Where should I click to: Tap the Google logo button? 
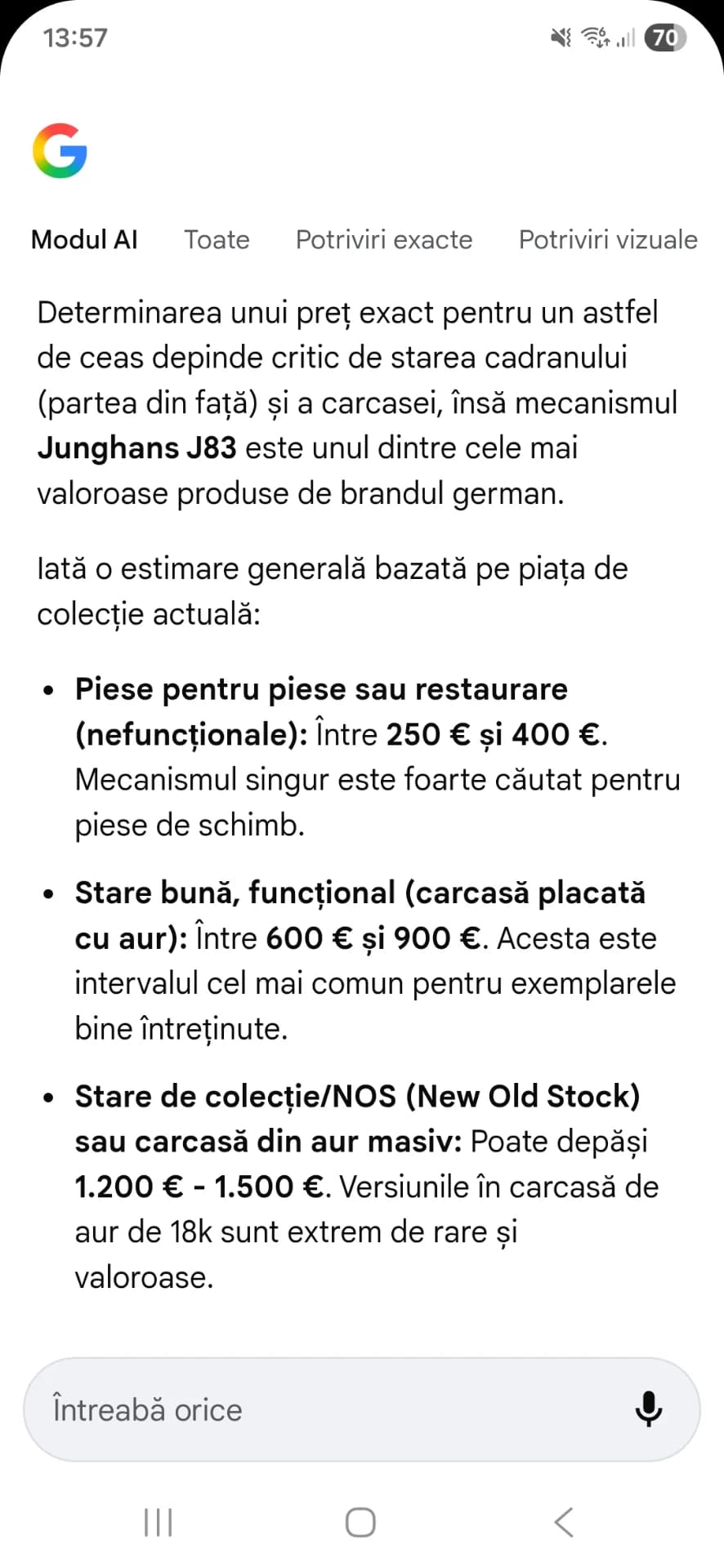pyautogui.click(x=60, y=150)
